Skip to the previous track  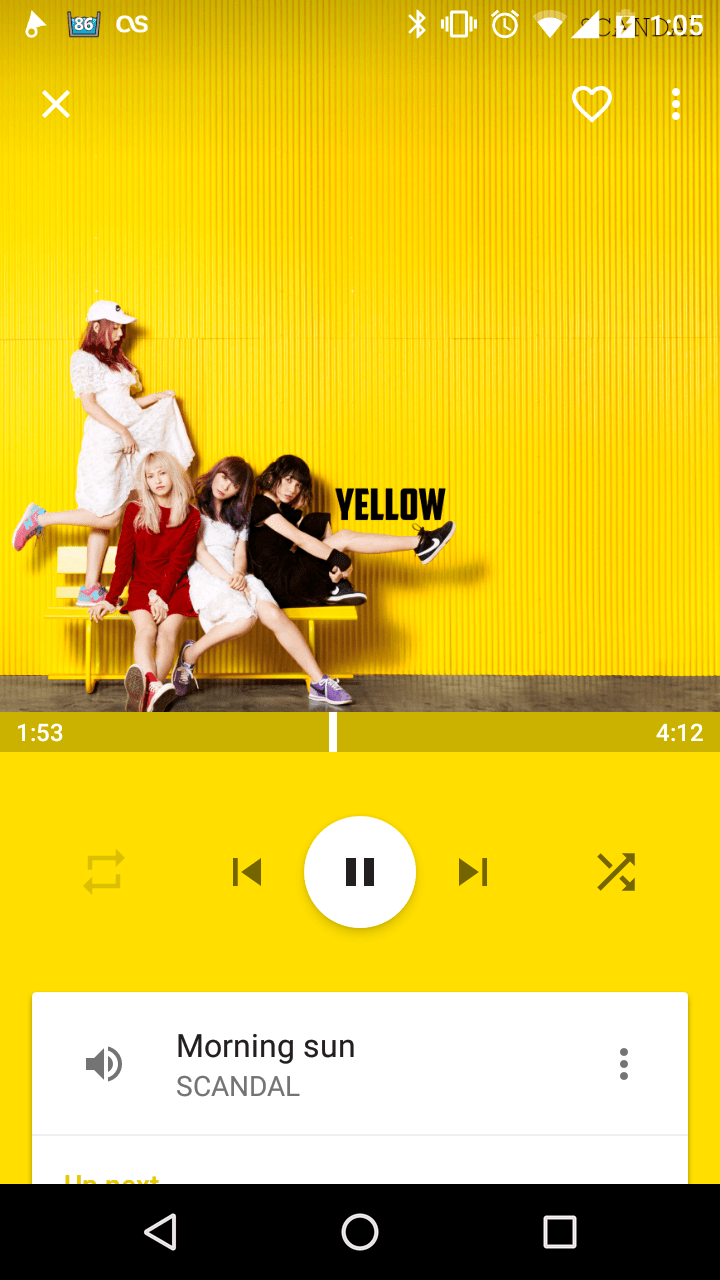pyautogui.click(x=247, y=872)
